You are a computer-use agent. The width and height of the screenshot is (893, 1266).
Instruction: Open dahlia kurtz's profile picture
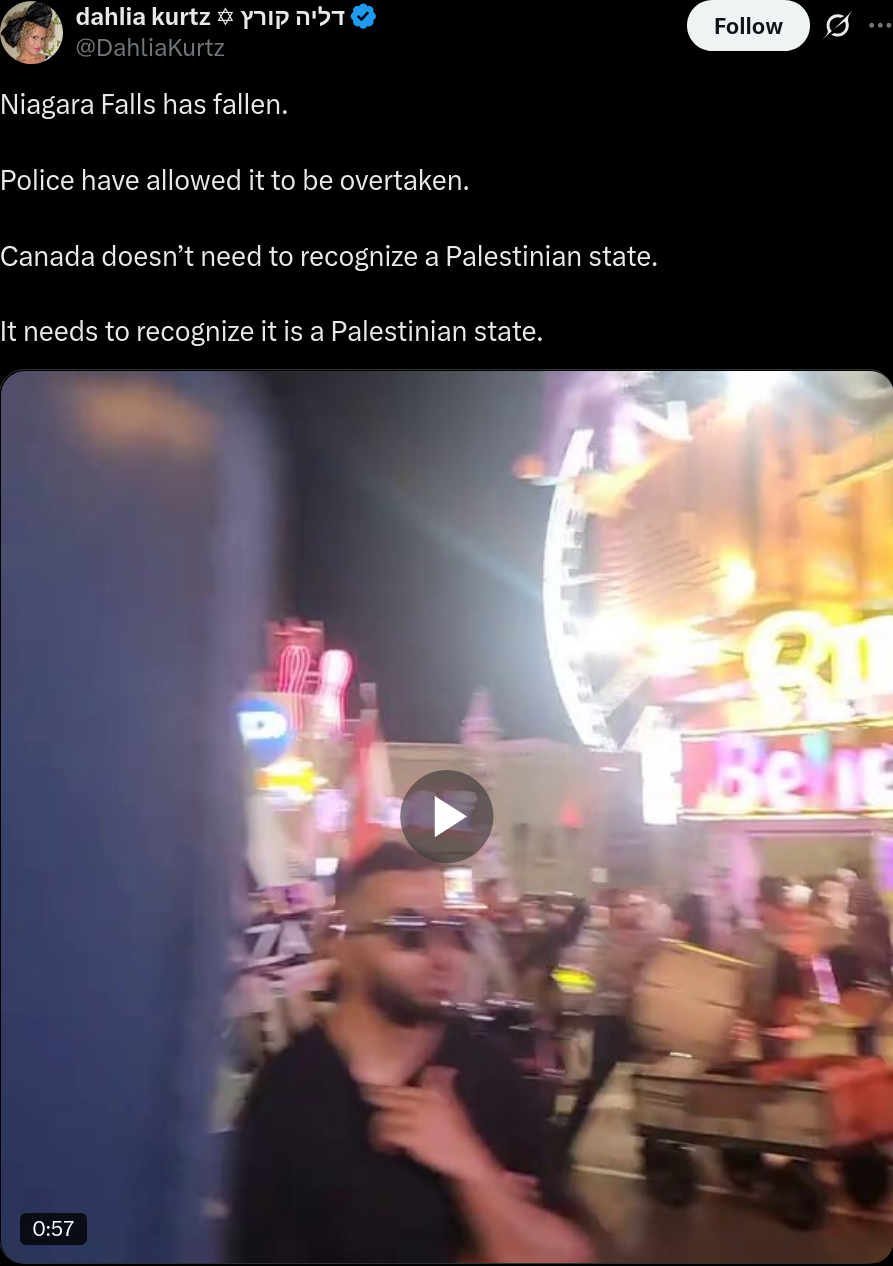32,32
